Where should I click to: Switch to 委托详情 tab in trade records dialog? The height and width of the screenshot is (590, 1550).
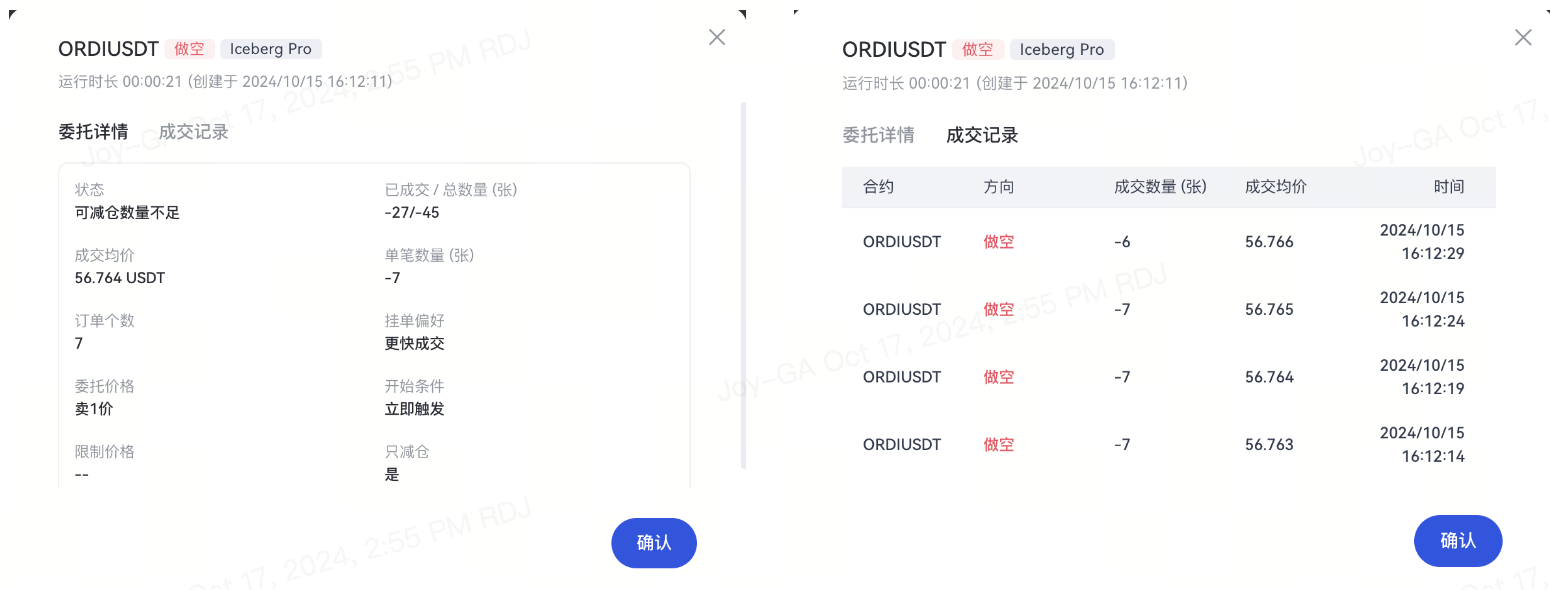[878, 135]
